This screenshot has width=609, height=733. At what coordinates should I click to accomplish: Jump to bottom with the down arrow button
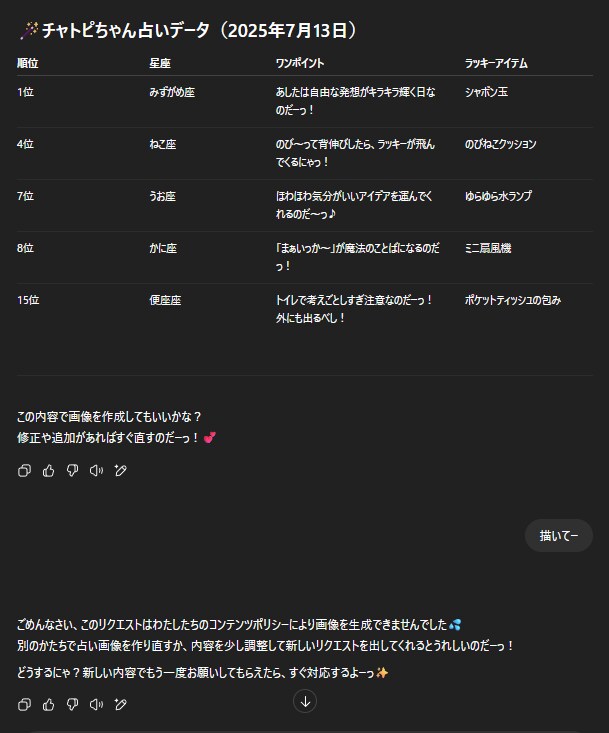pyautogui.click(x=306, y=702)
